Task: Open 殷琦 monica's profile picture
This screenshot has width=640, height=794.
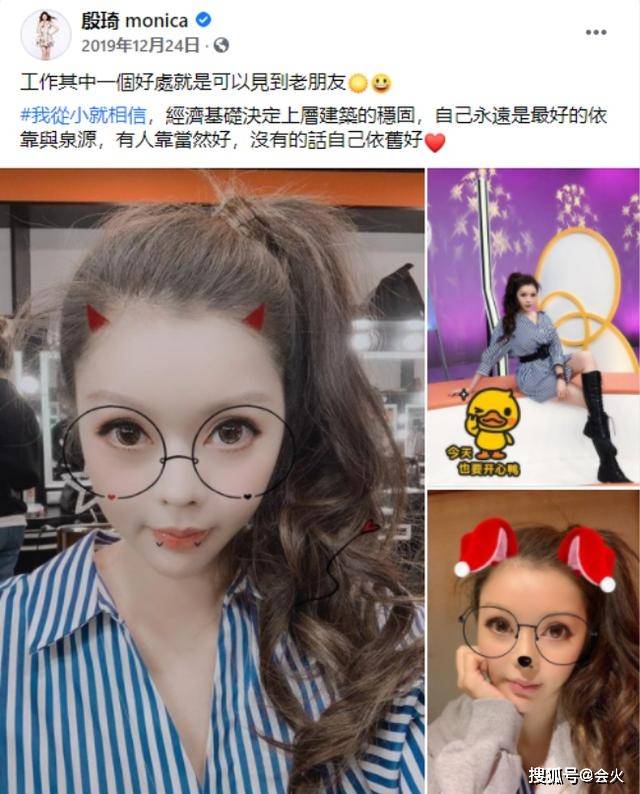Action: coord(46,32)
